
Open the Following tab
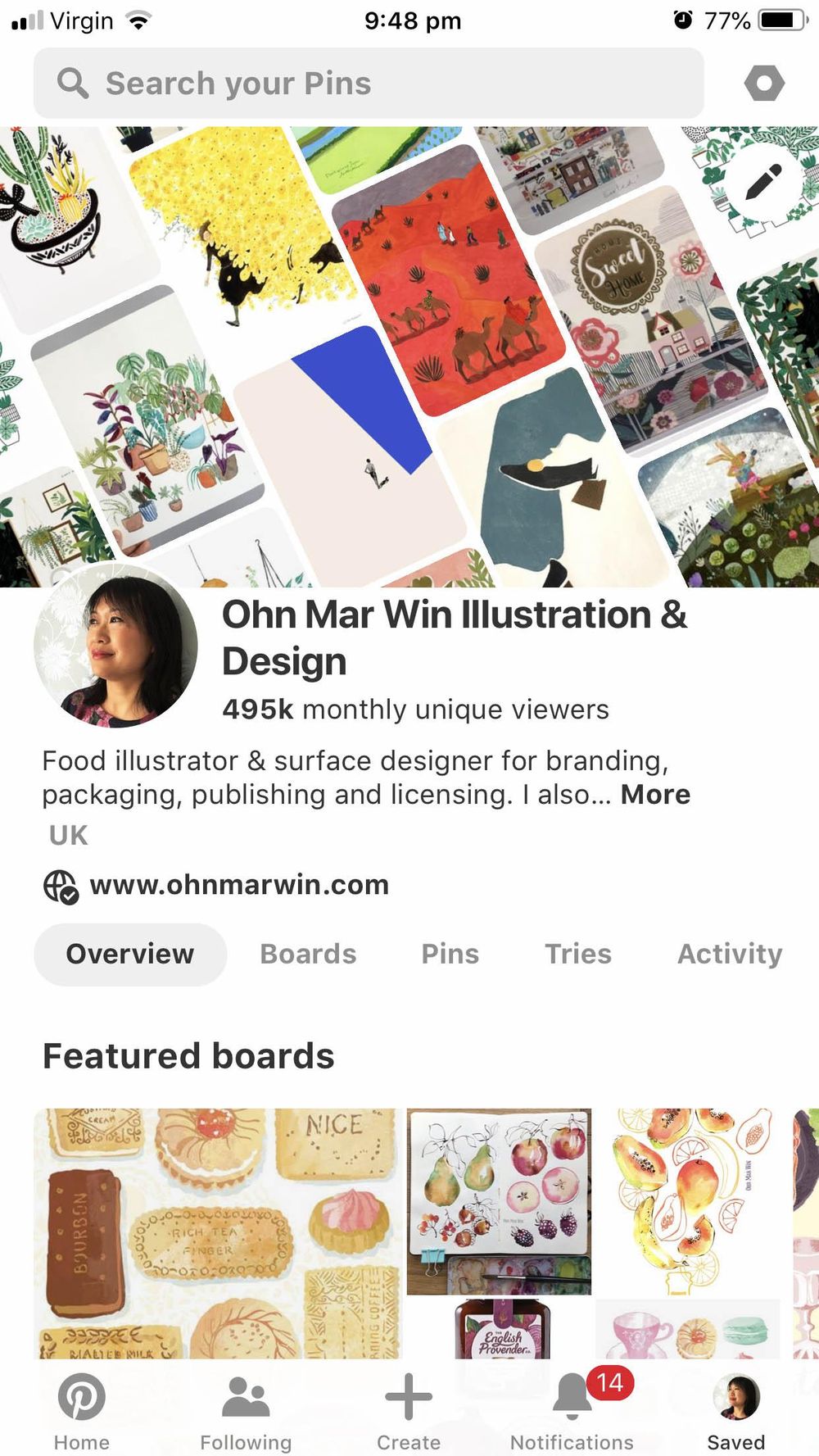click(x=246, y=1409)
